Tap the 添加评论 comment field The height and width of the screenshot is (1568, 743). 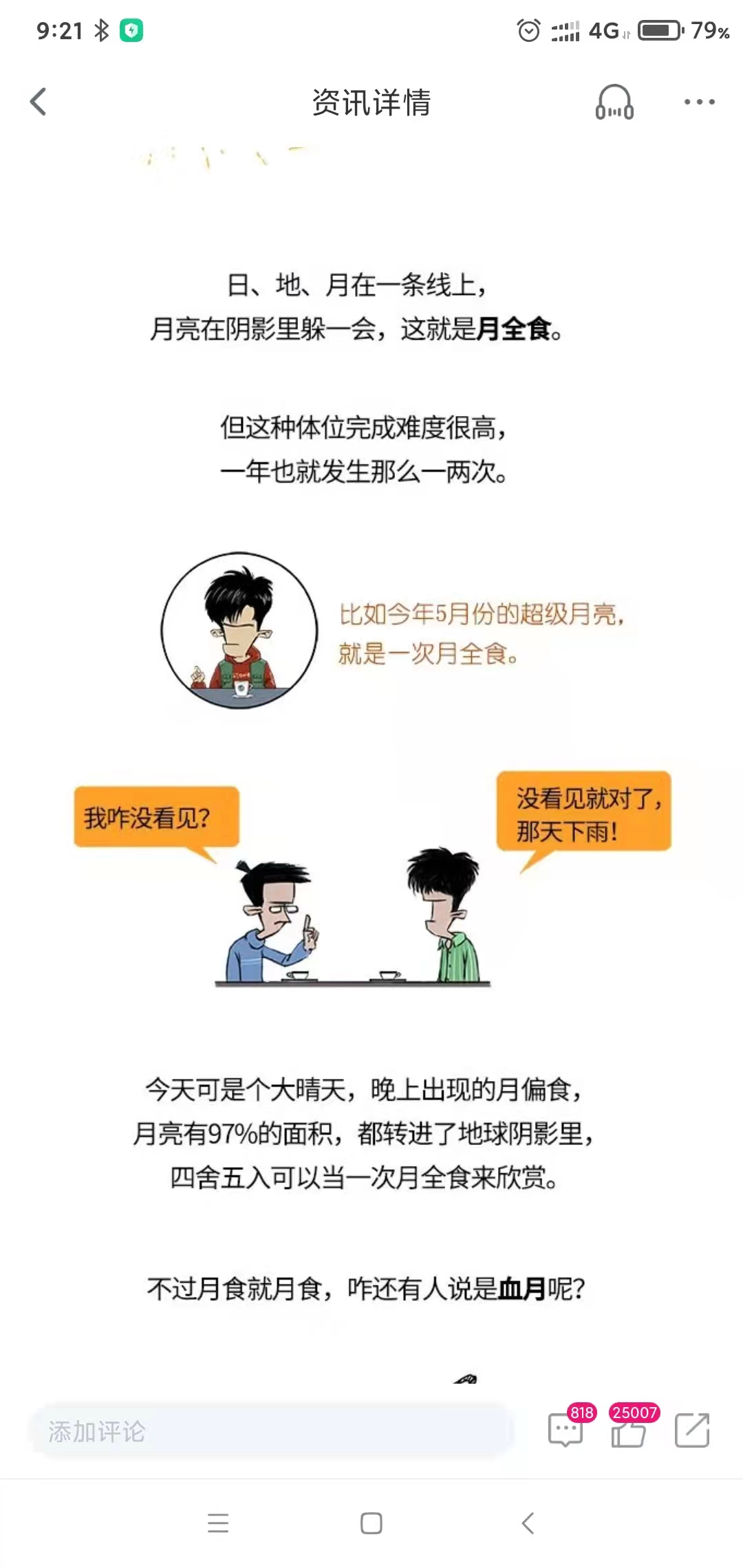(x=272, y=1431)
